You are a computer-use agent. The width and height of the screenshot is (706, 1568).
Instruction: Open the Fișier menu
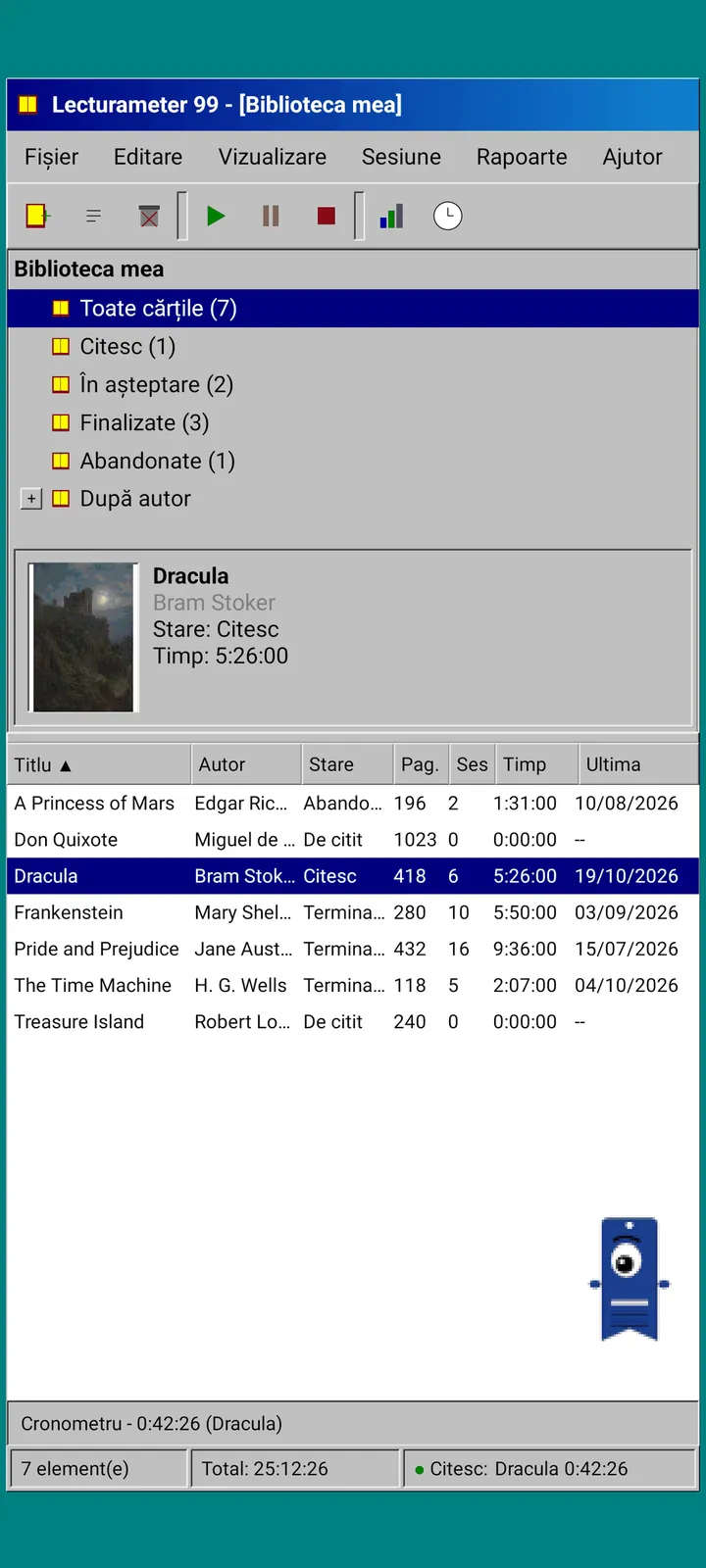(51, 157)
